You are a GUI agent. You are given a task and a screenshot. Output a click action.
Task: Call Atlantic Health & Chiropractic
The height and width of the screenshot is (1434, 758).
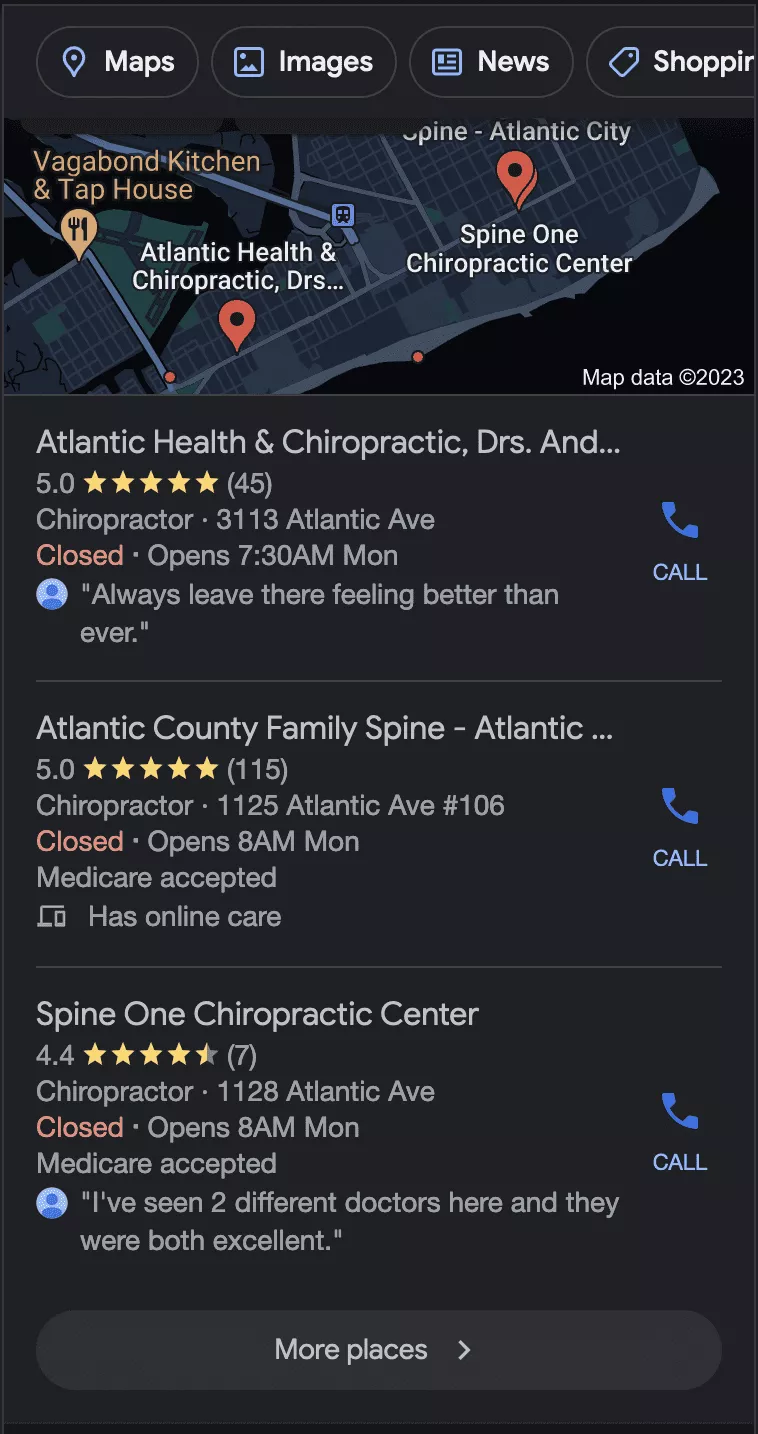point(680,541)
